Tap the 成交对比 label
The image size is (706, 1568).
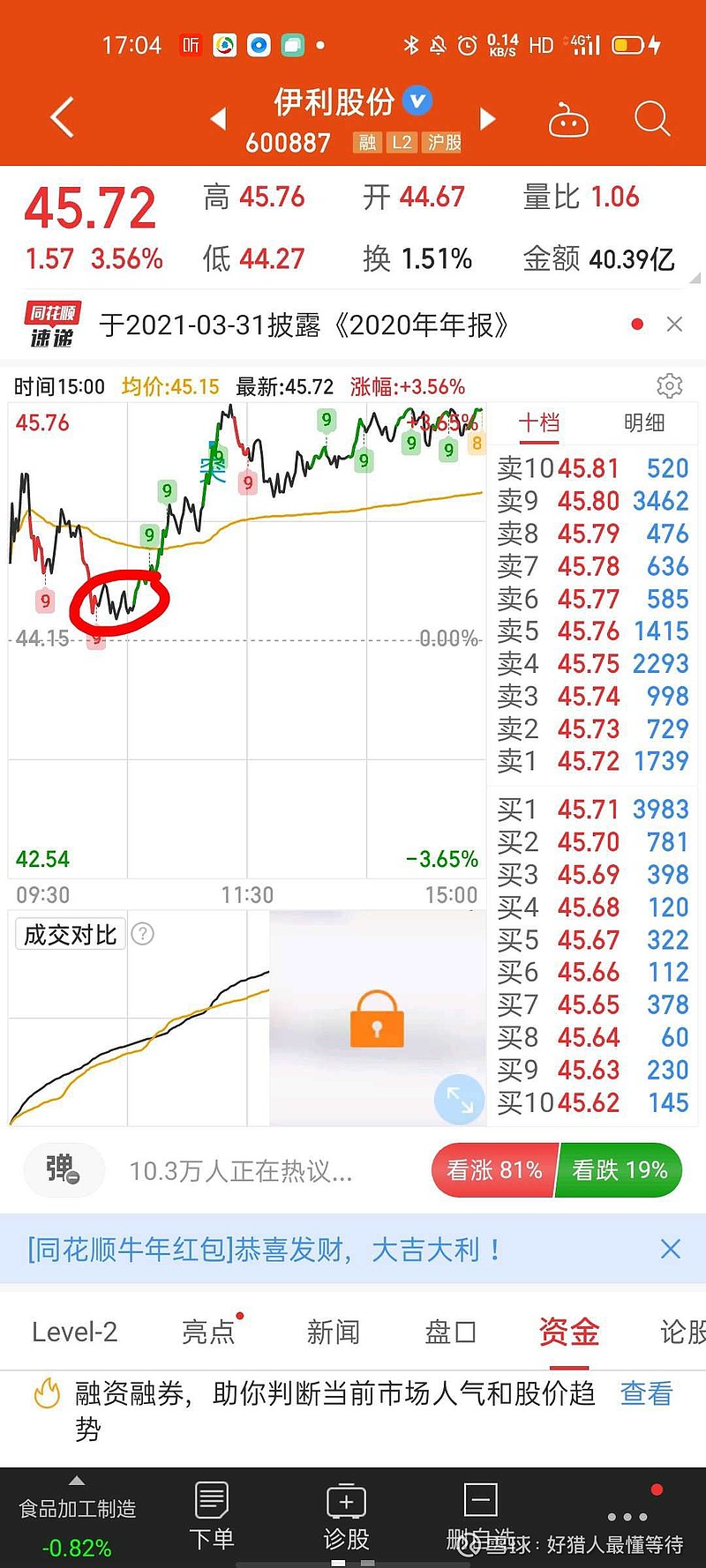coord(71,935)
